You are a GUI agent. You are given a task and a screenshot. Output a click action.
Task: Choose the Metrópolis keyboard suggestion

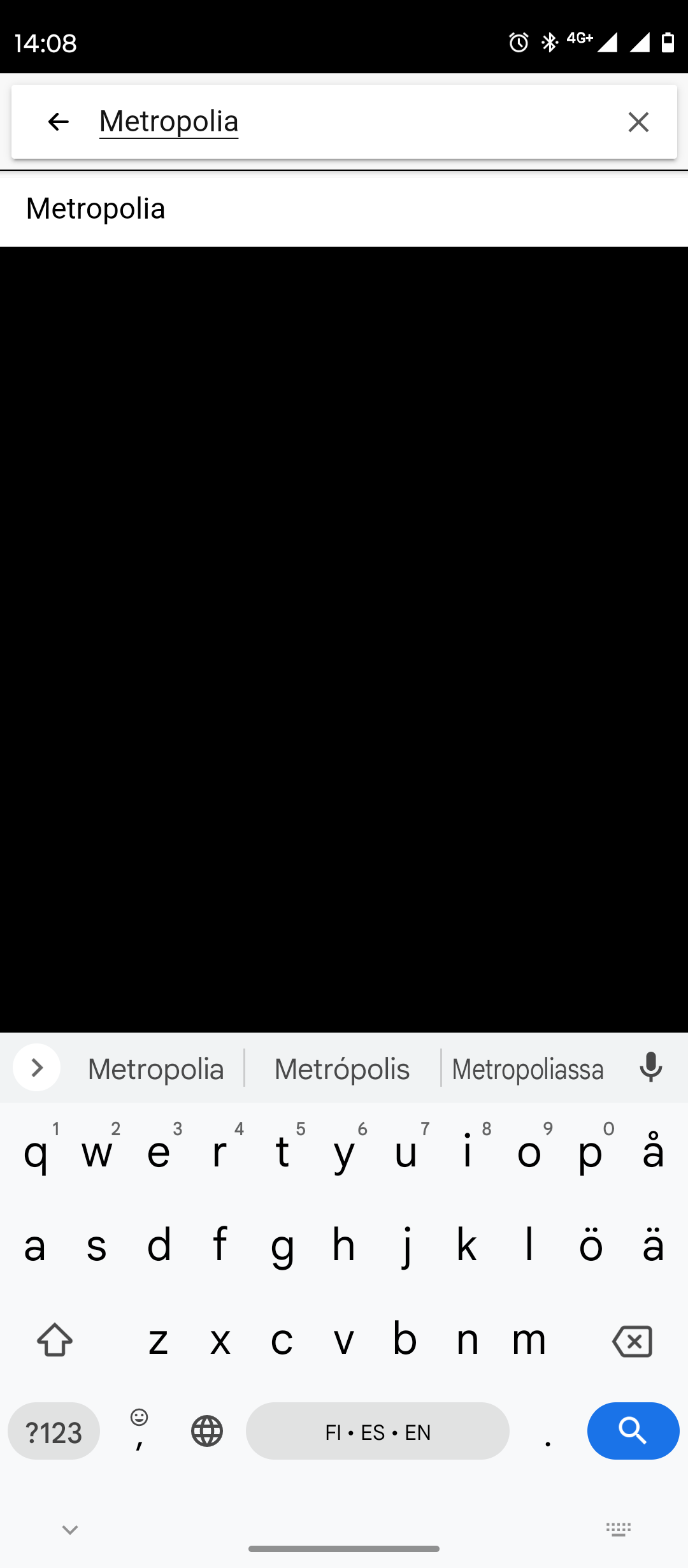342,1069
